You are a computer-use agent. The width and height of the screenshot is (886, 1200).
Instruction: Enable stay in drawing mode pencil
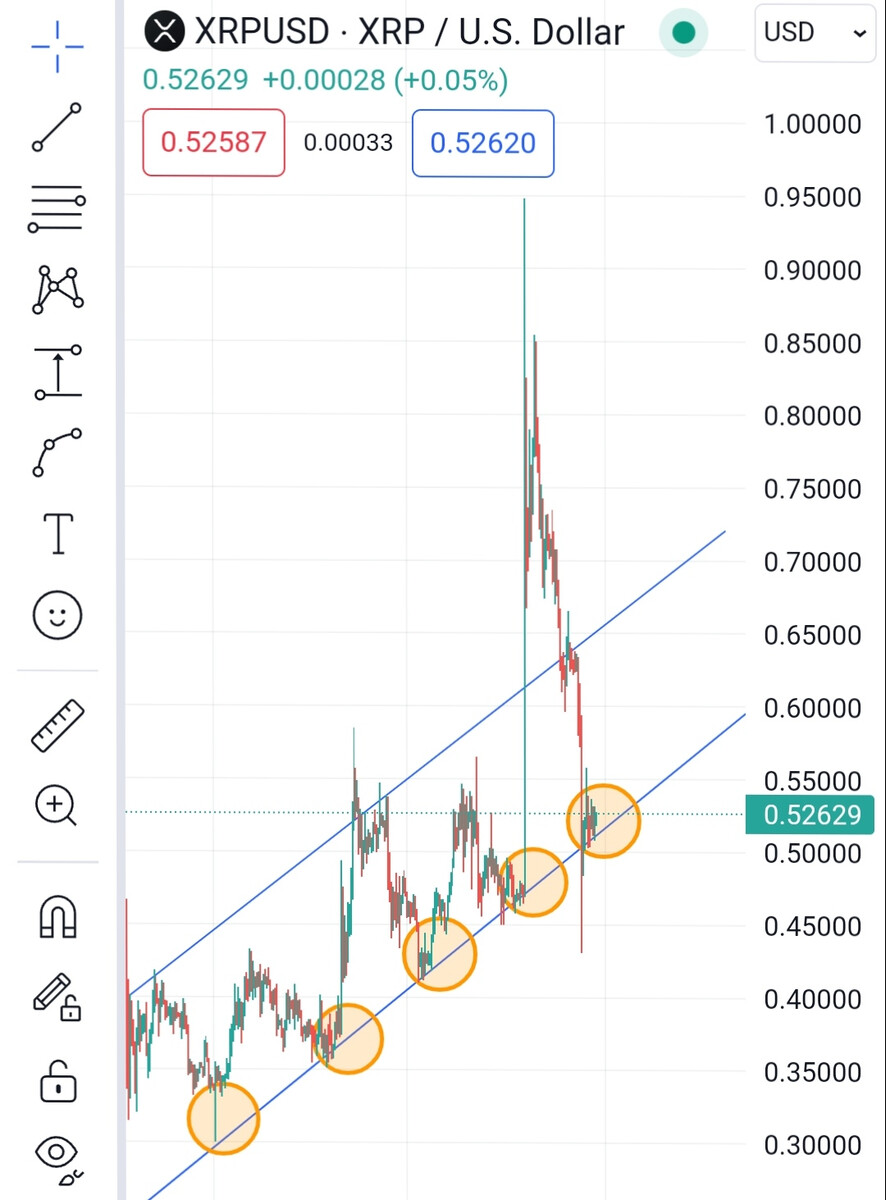[58, 996]
